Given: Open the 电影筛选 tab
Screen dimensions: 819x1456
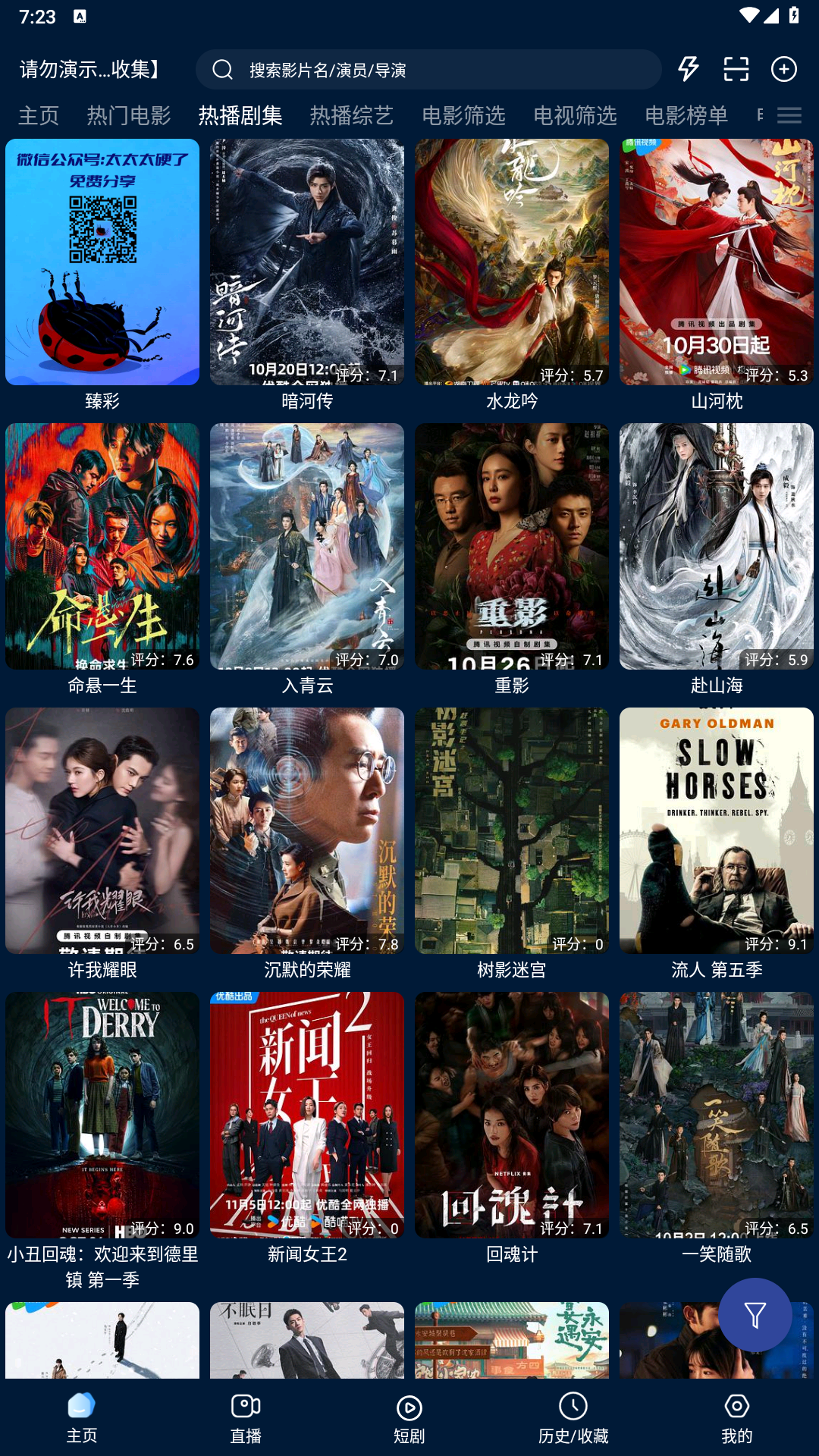Looking at the screenshot, I should tap(463, 115).
